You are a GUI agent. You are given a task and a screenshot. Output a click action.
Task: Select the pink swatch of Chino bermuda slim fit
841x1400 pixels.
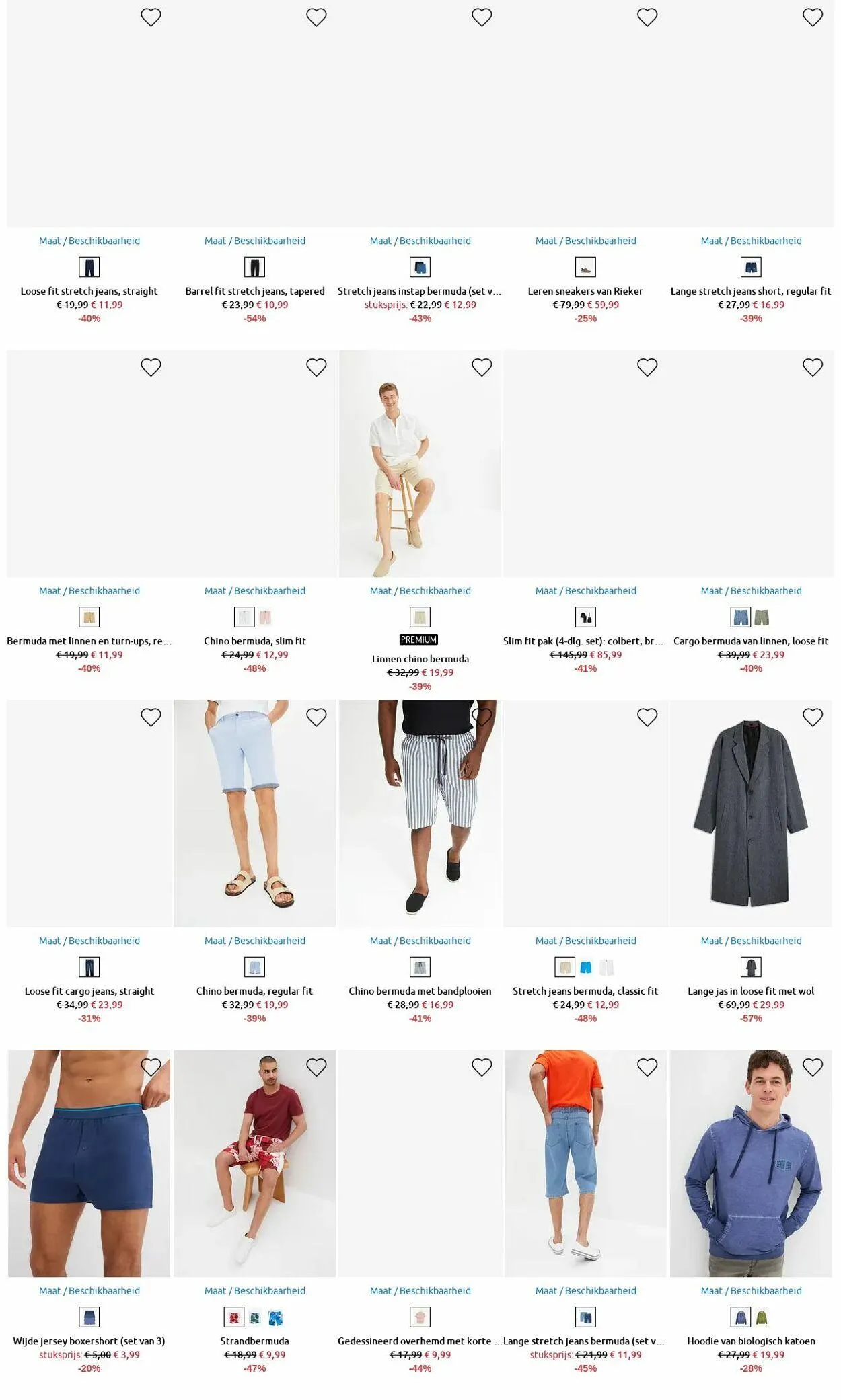point(265,617)
